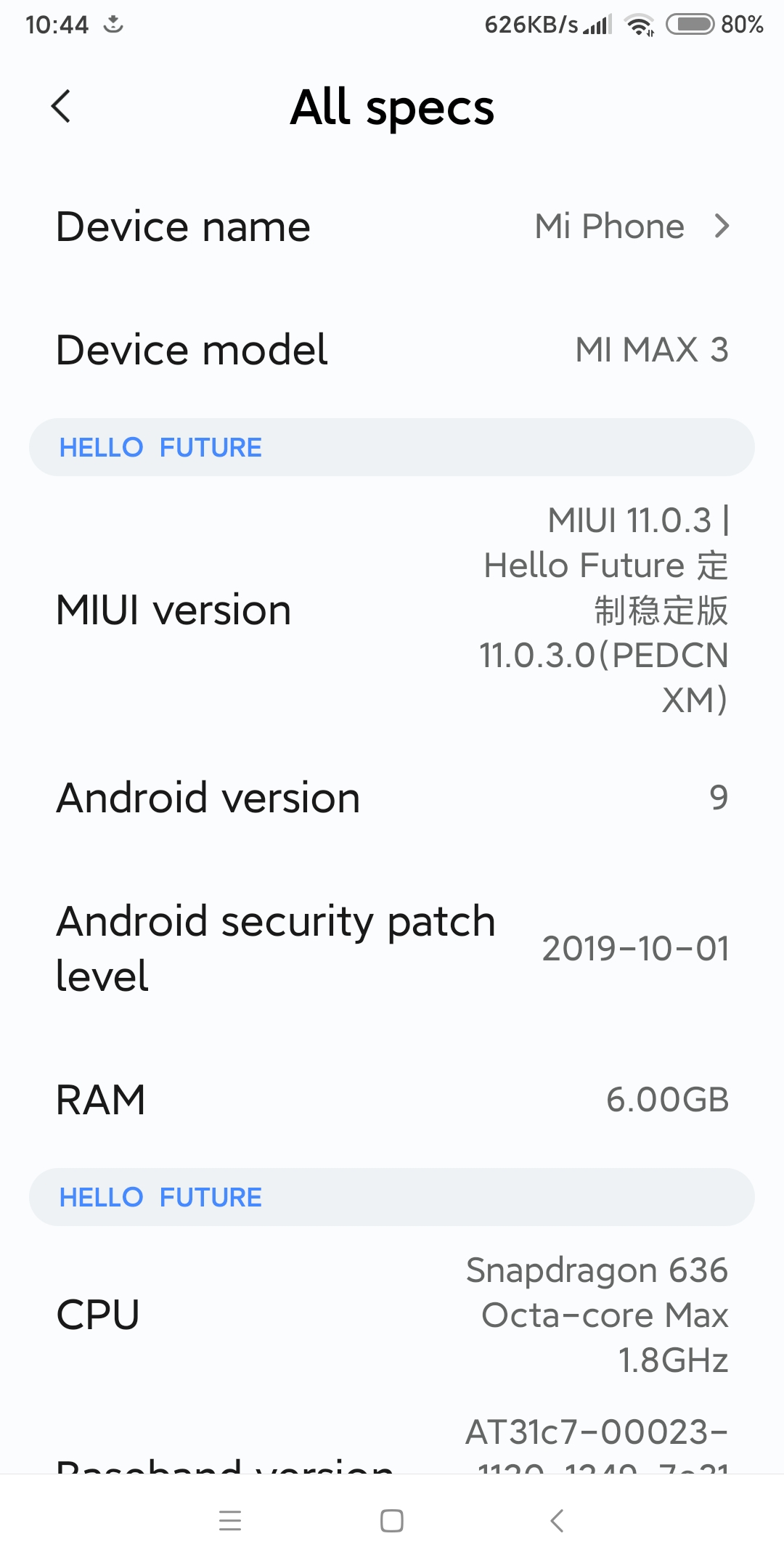
Task: Tap the Android version row
Action: tap(392, 798)
